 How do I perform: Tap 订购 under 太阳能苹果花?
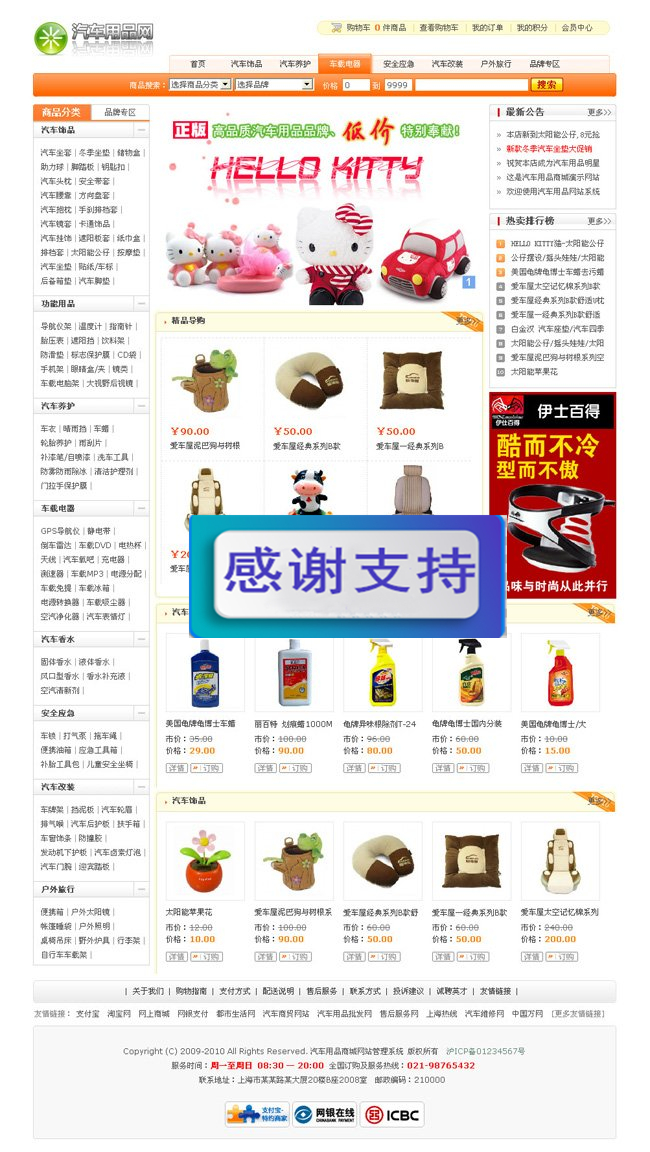coord(206,957)
